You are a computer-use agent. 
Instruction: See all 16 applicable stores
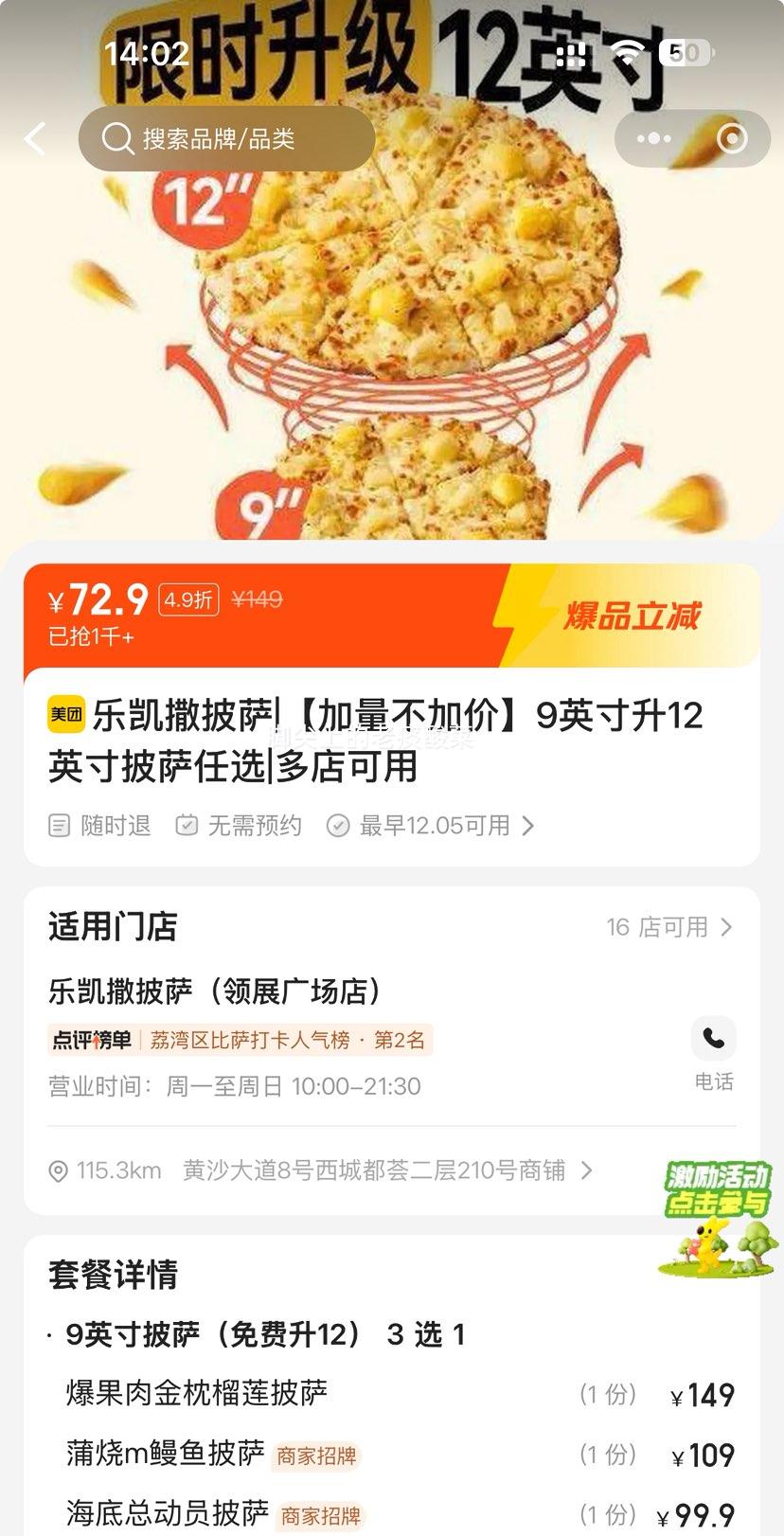668,927
